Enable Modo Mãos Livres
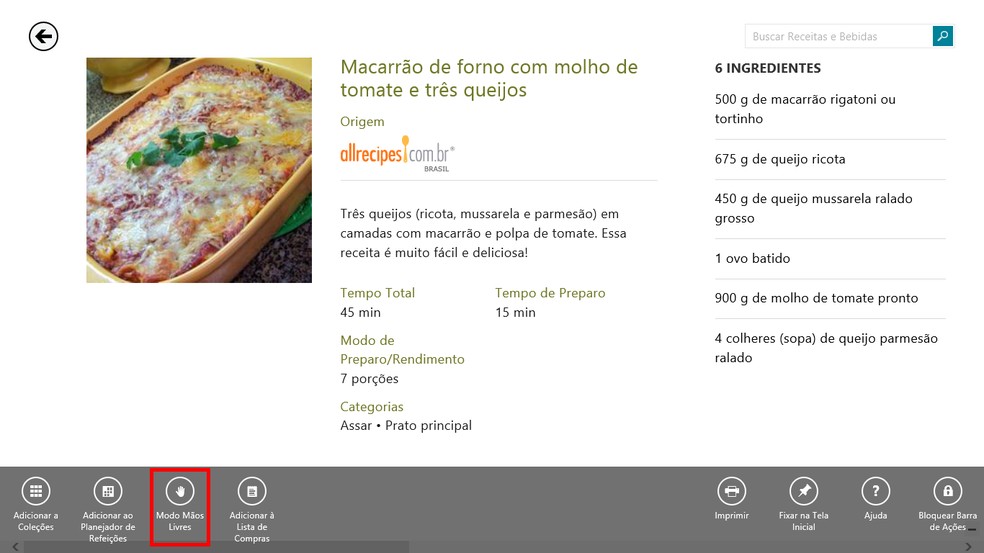 tap(180, 491)
